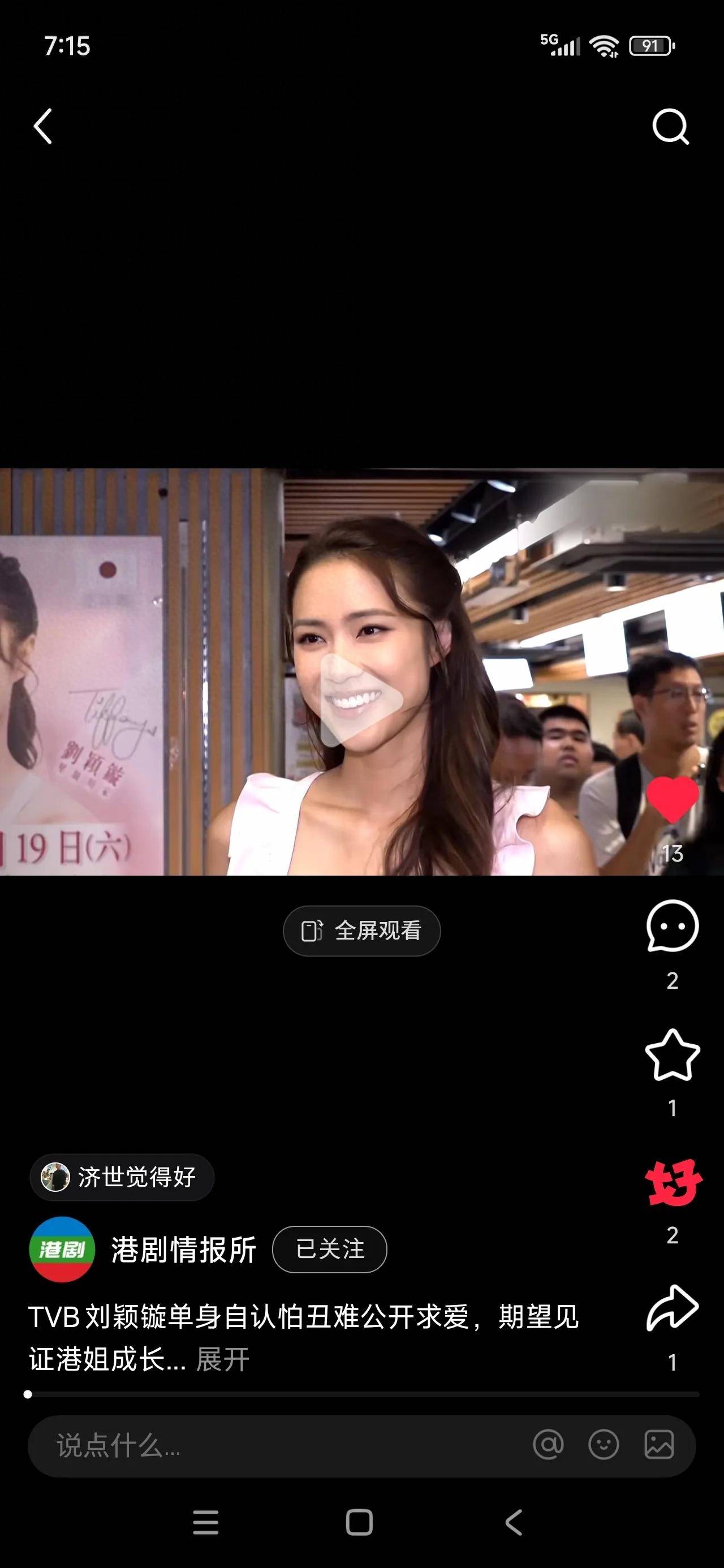Play the paused video

pyautogui.click(x=361, y=699)
